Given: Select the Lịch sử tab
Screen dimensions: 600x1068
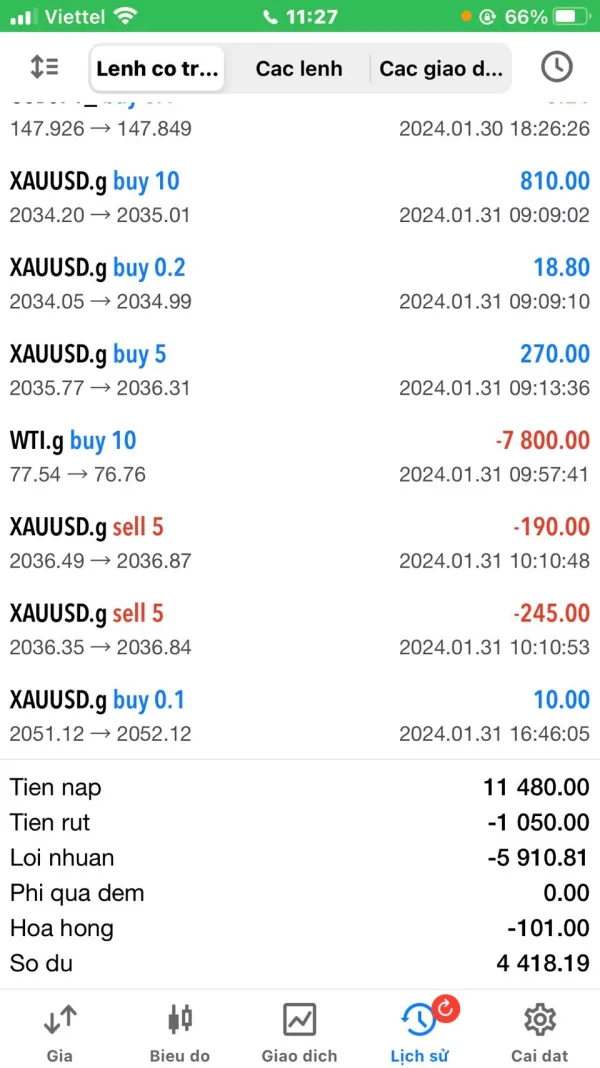Looking at the screenshot, I should [x=420, y=1032].
